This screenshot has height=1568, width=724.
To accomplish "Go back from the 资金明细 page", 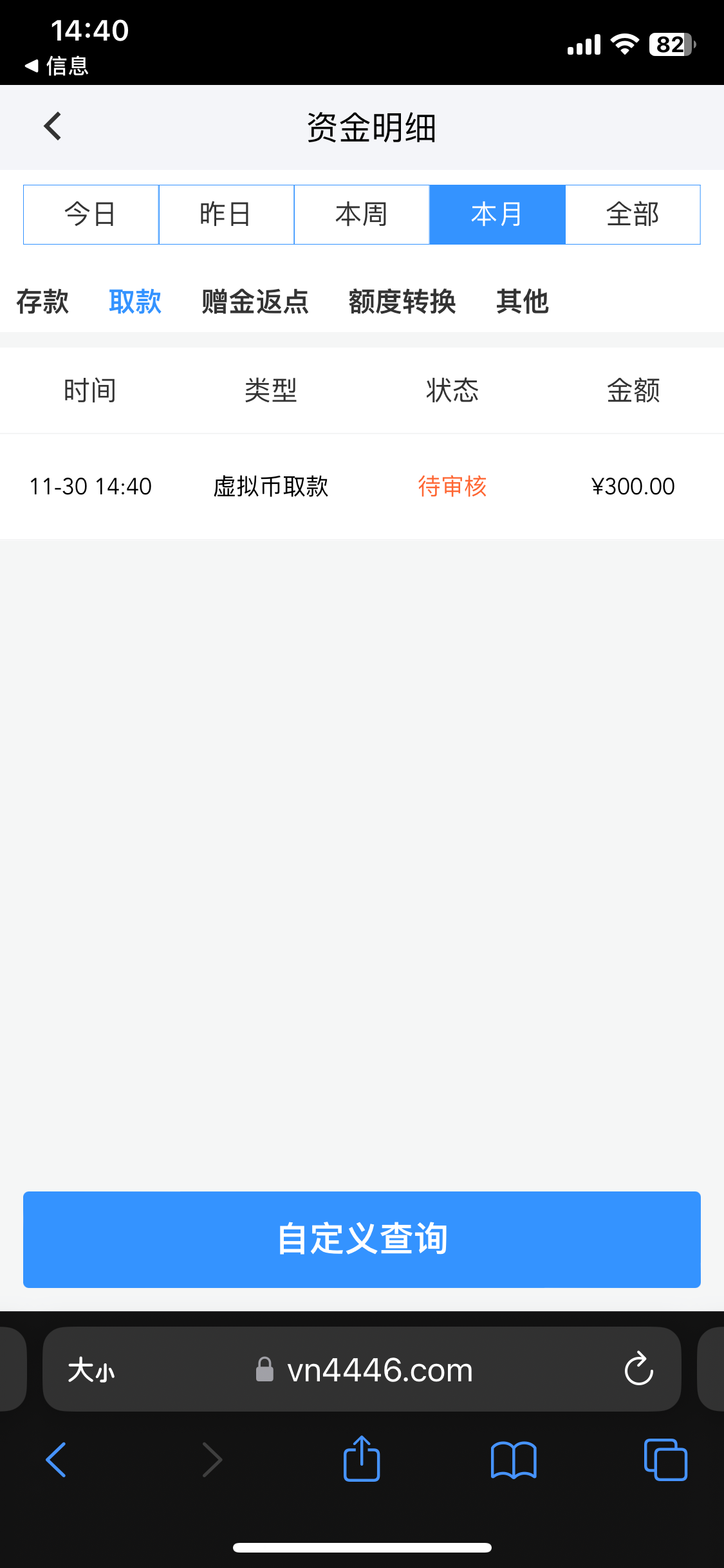I will tap(53, 126).
